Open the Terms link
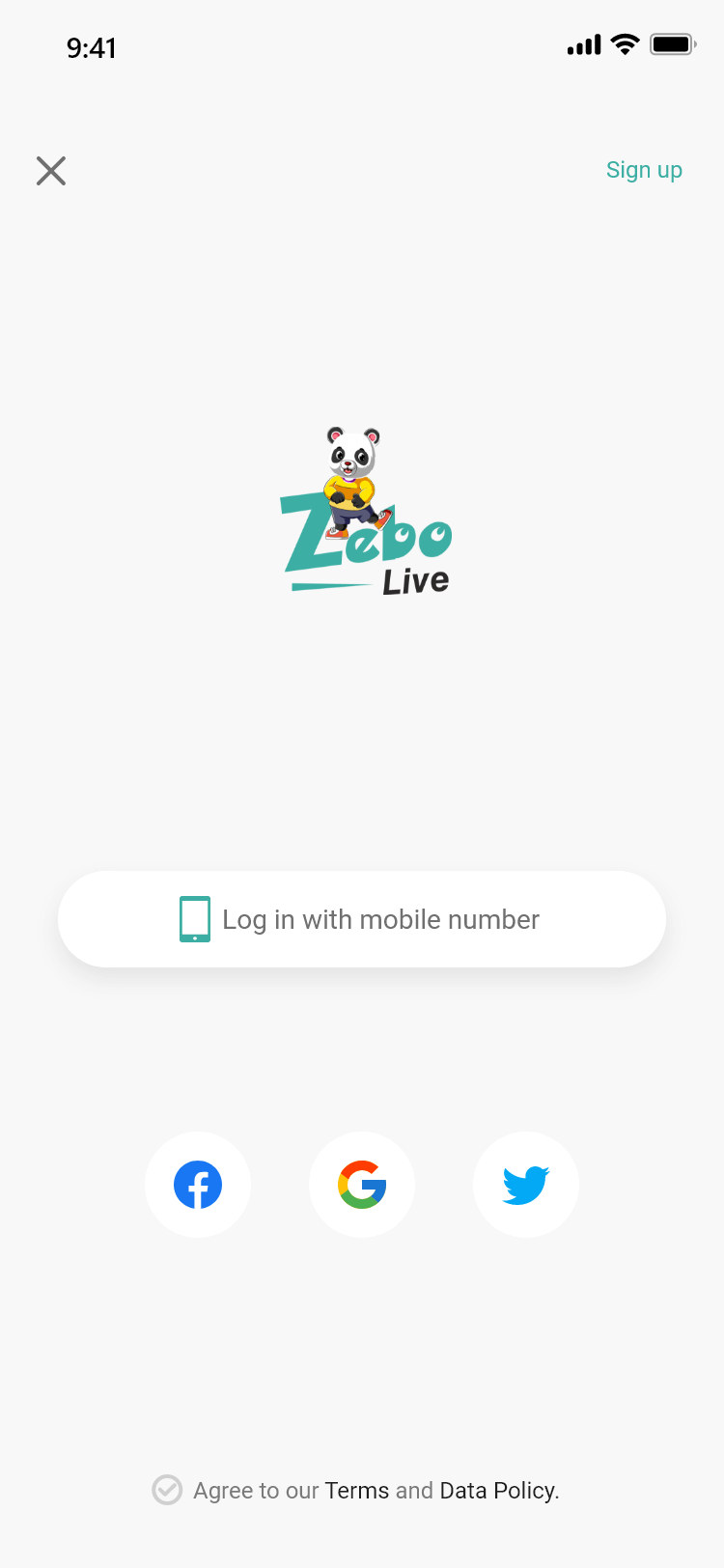 click(x=356, y=1490)
